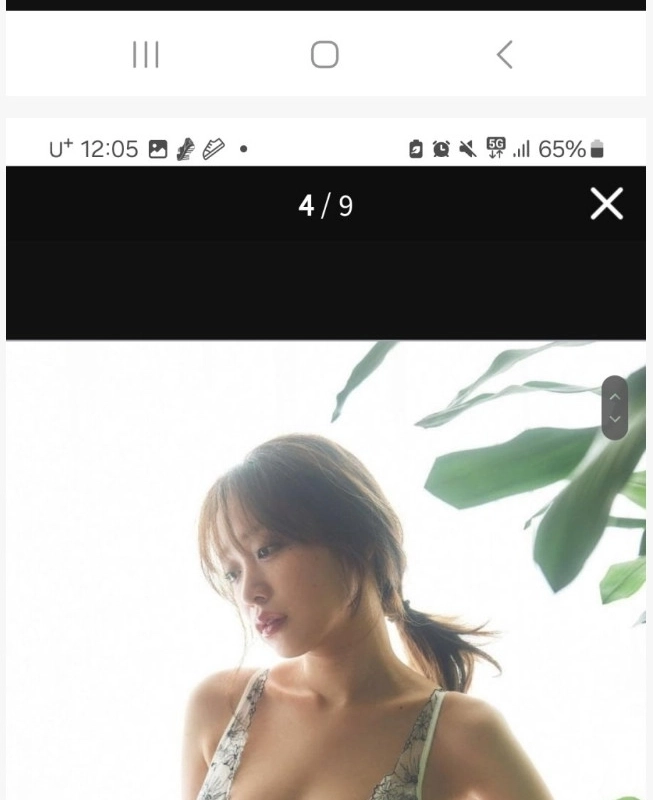
Task: Go to the home screen via navigation bar
Action: [x=325, y=54]
